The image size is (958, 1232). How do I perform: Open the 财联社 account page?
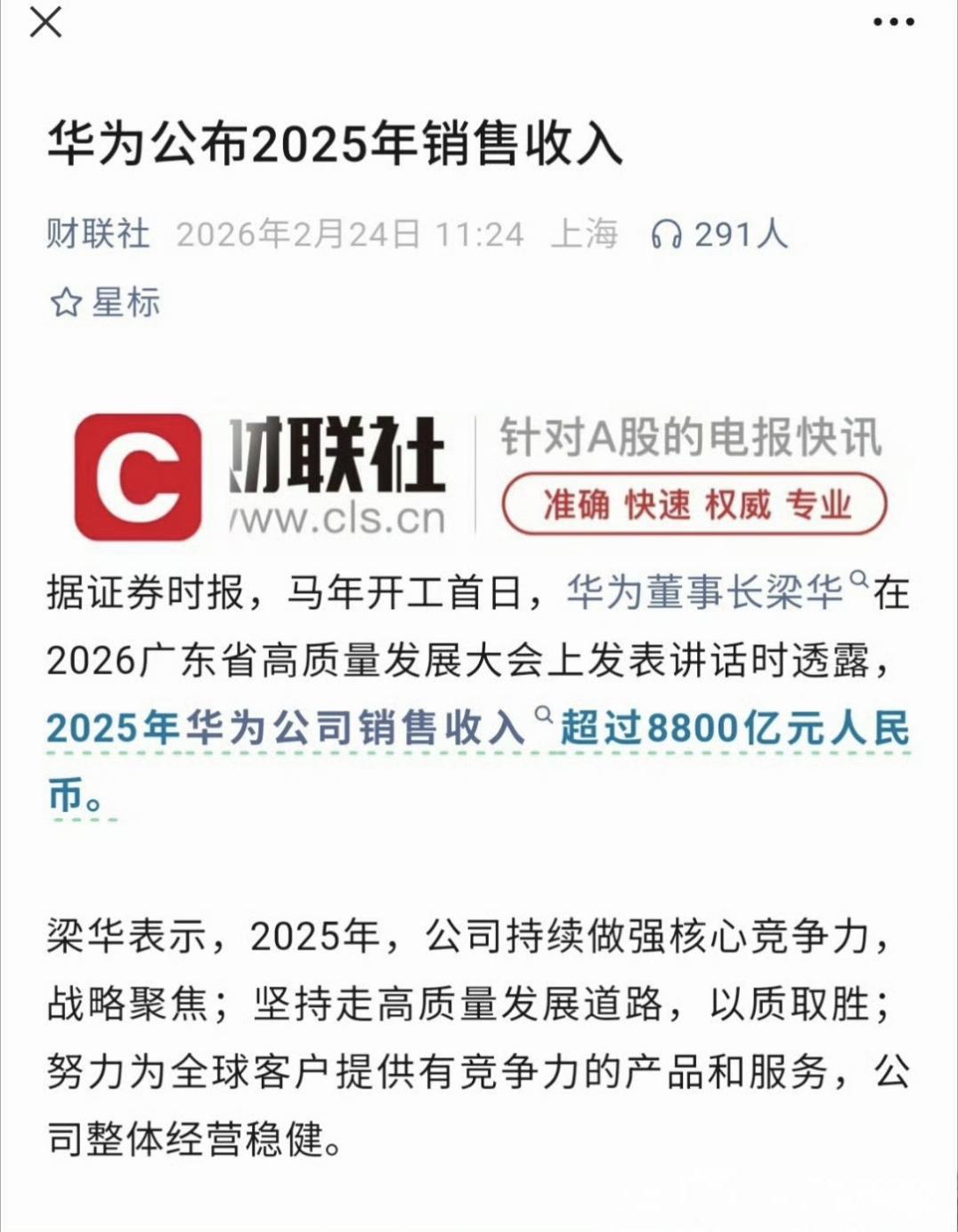point(98,232)
